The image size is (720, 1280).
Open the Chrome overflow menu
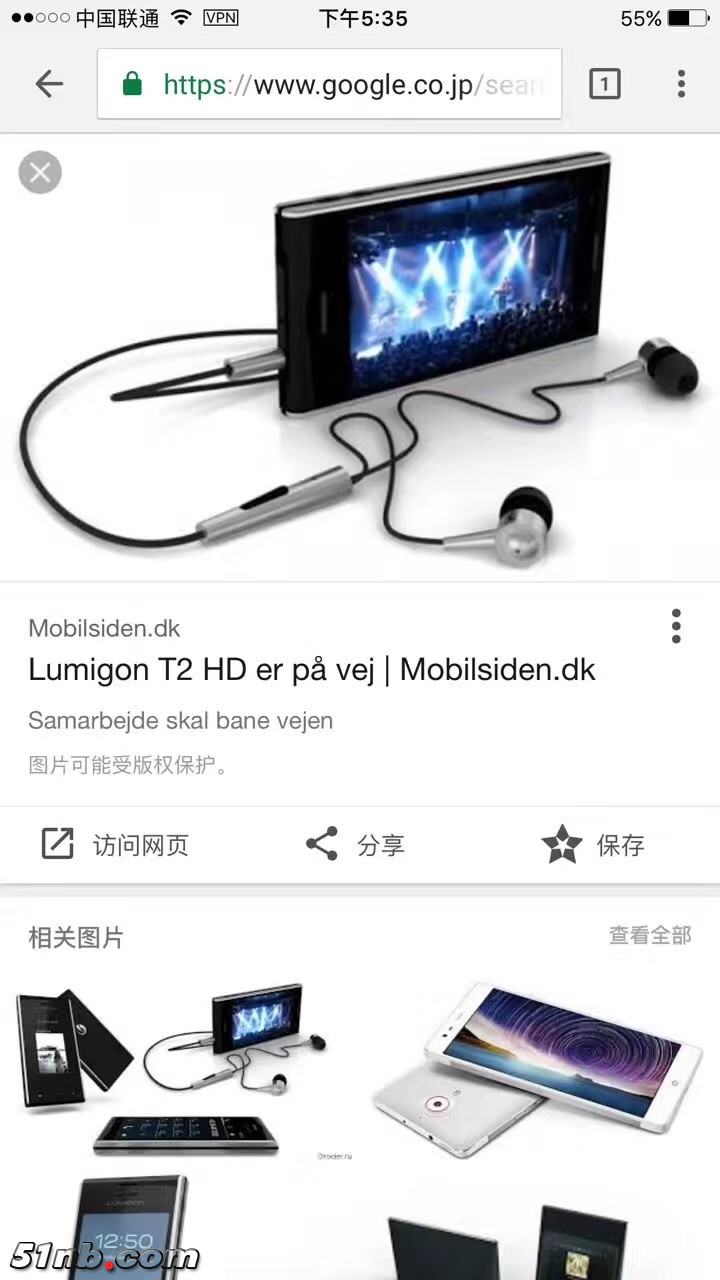tap(681, 84)
